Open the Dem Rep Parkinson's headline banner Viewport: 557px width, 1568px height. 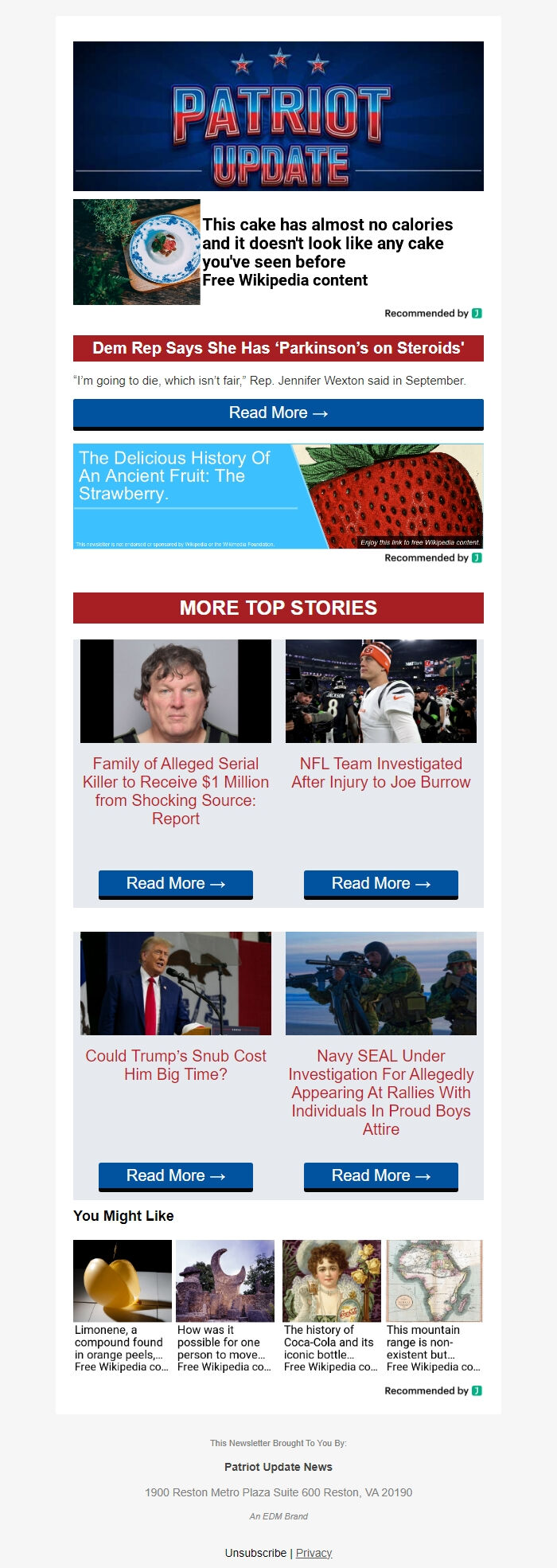(x=278, y=348)
